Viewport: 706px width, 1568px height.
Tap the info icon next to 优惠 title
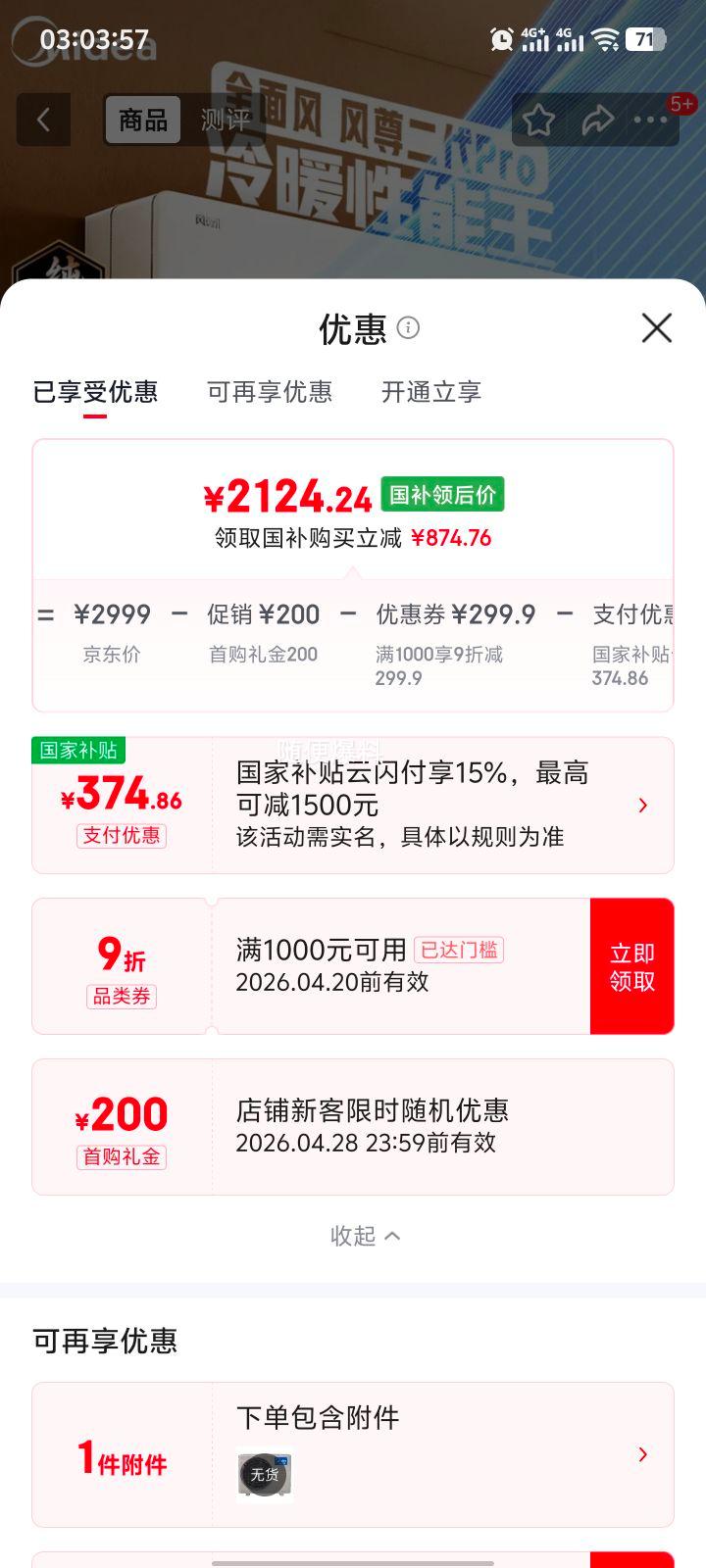(x=408, y=329)
